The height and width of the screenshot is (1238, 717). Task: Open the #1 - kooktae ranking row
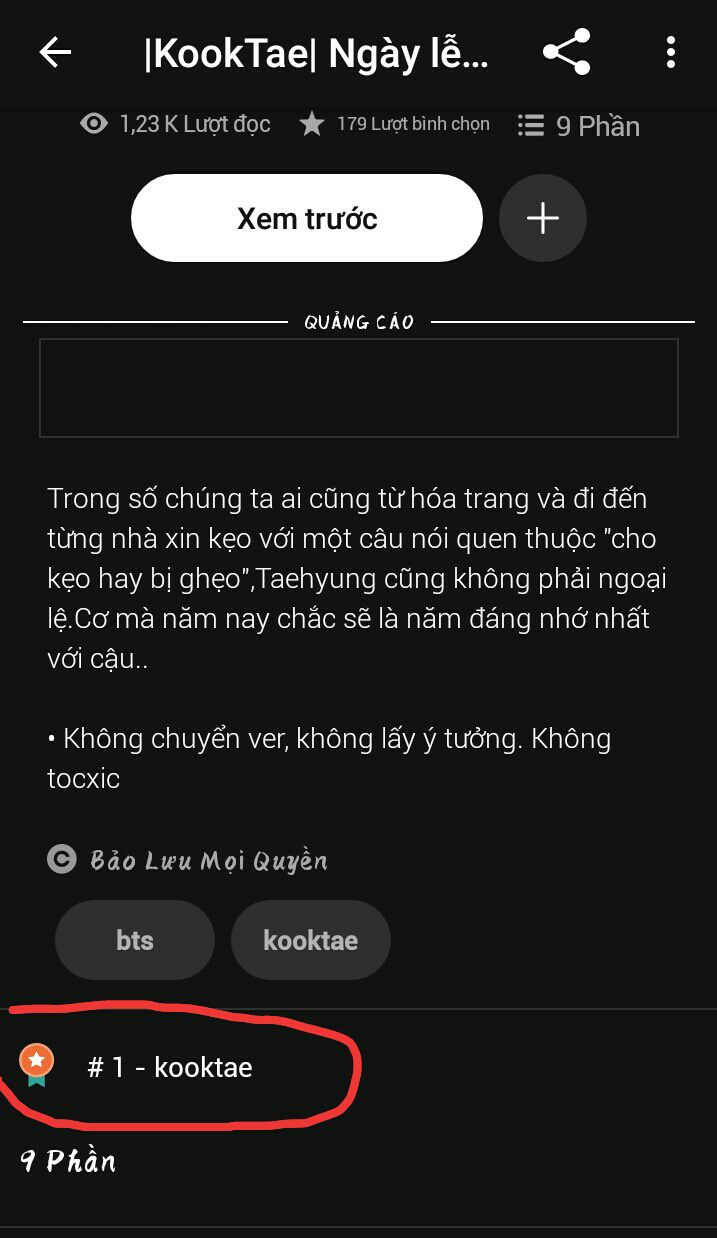(x=358, y=1067)
